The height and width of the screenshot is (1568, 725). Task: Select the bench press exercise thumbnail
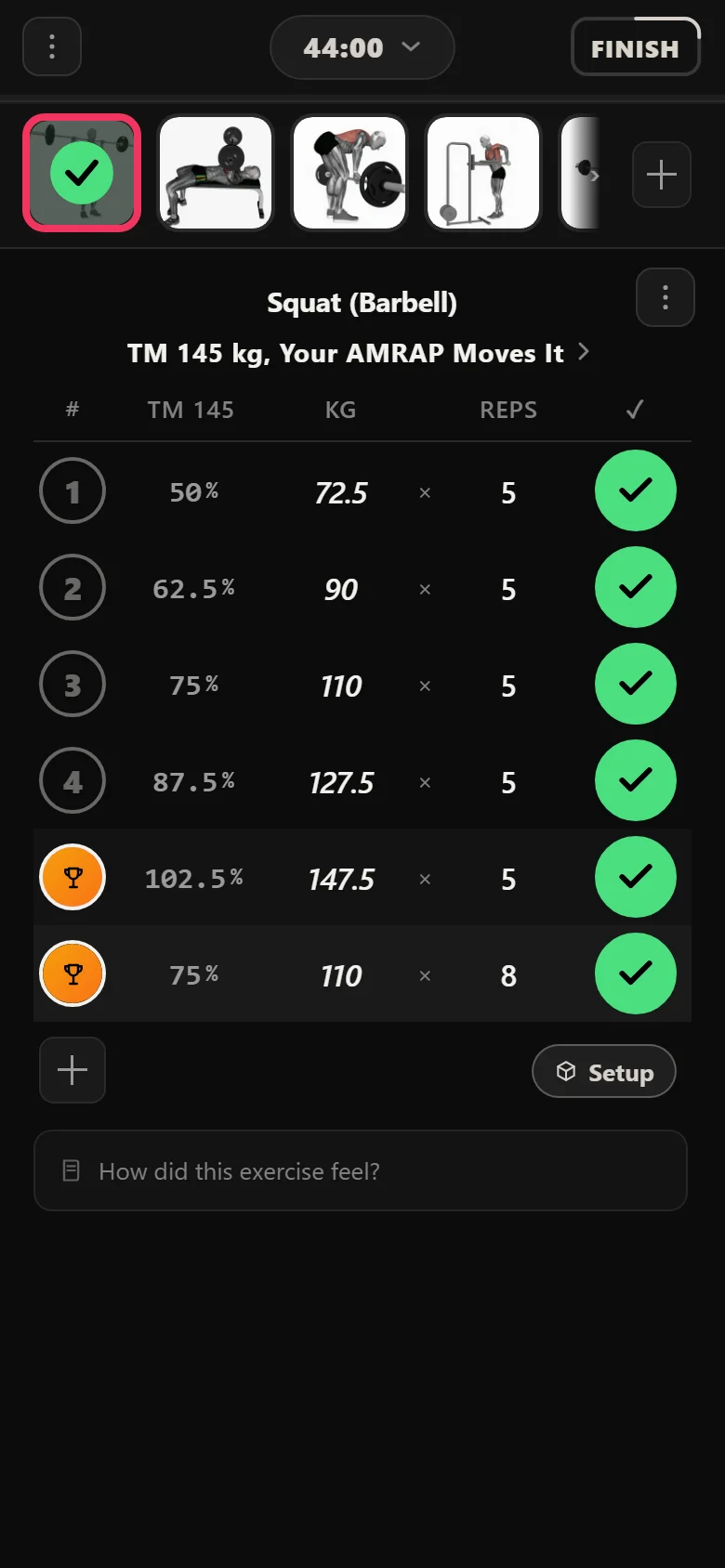pyautogui.click(x=216, y=173)
